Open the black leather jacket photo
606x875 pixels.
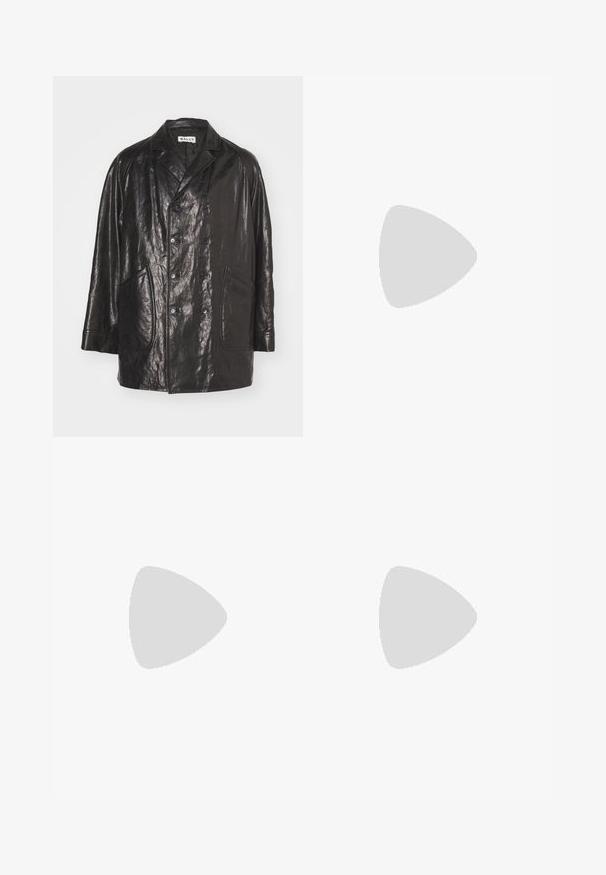(178, 256)
